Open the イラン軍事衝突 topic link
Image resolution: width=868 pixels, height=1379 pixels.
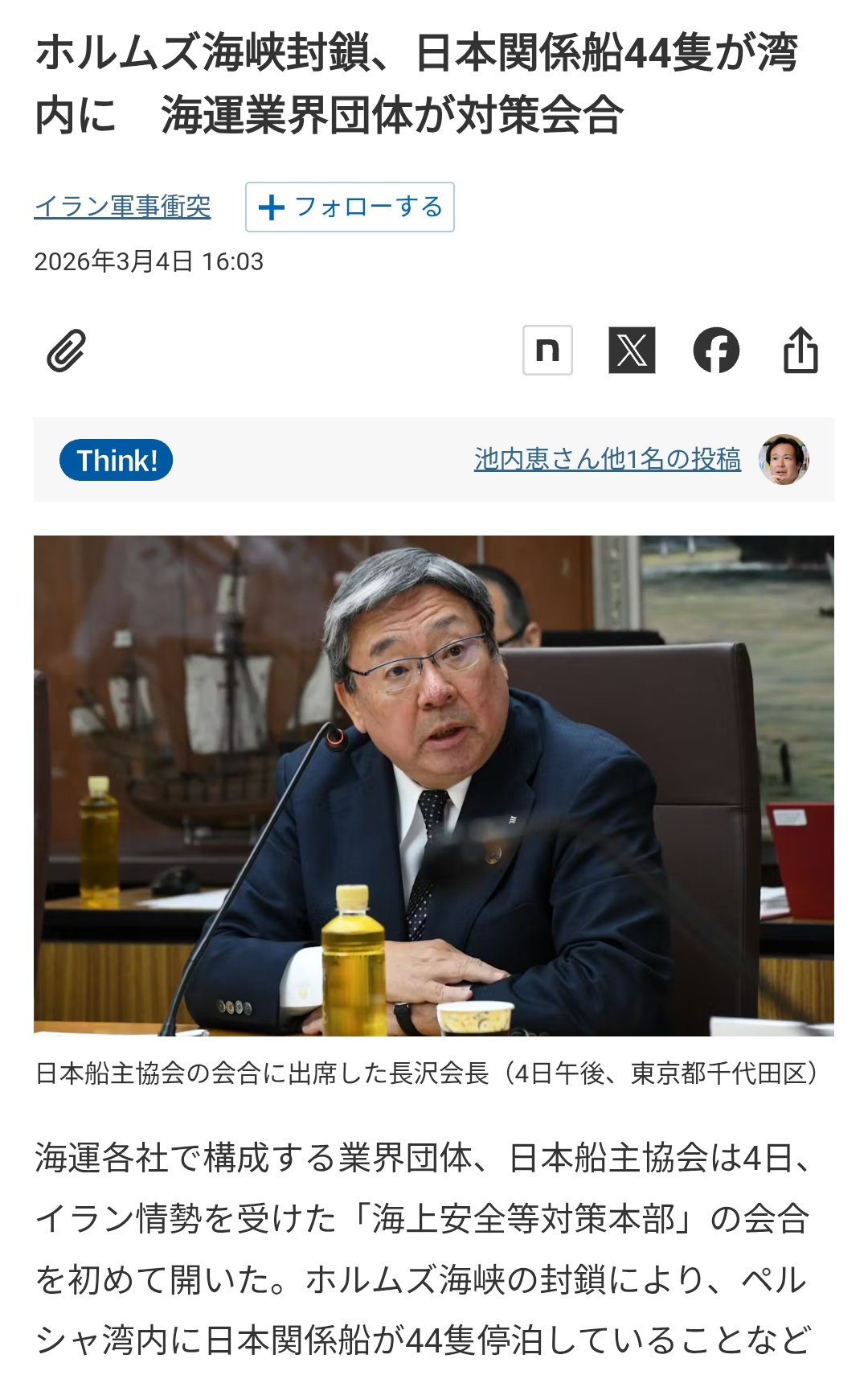pos(122,207)
